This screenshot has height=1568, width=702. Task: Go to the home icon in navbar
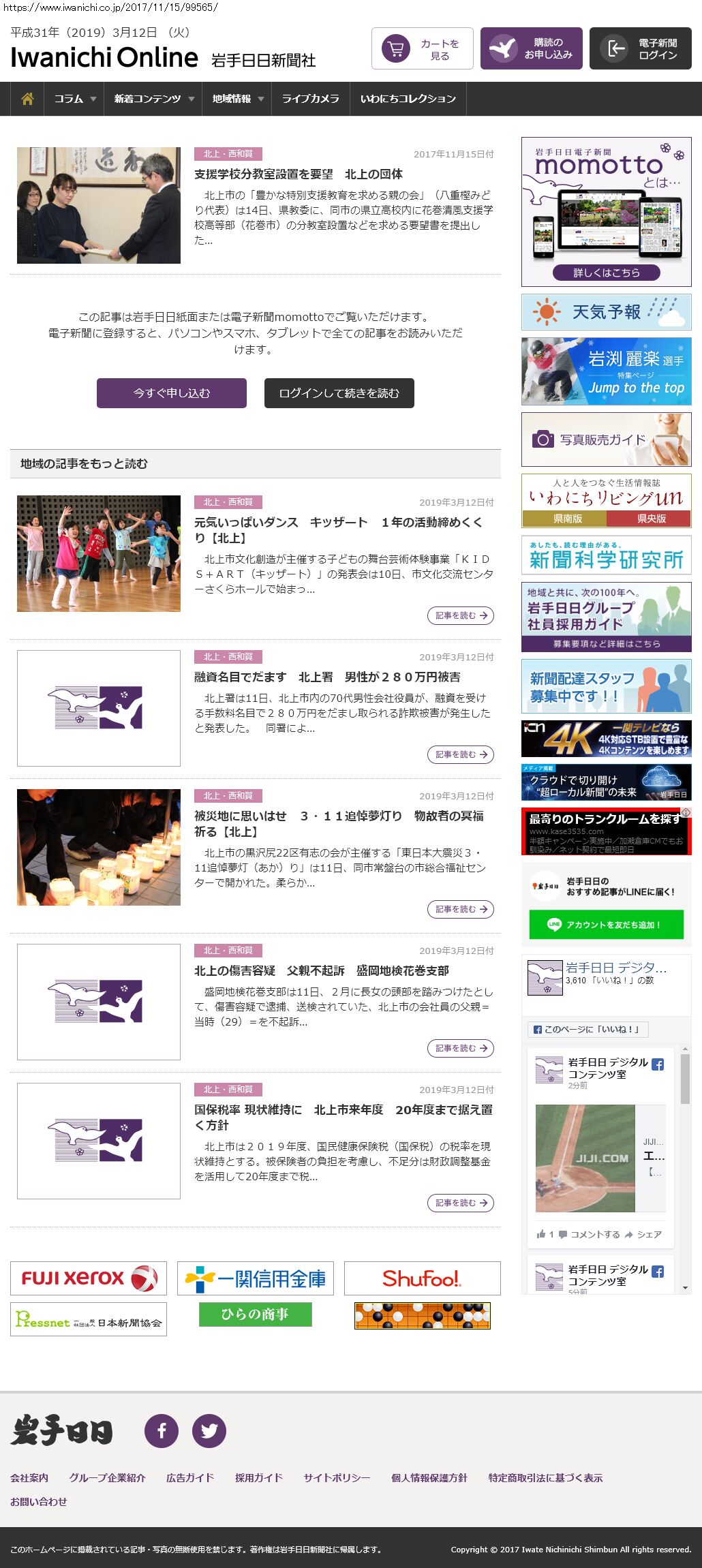pos(27,99)
